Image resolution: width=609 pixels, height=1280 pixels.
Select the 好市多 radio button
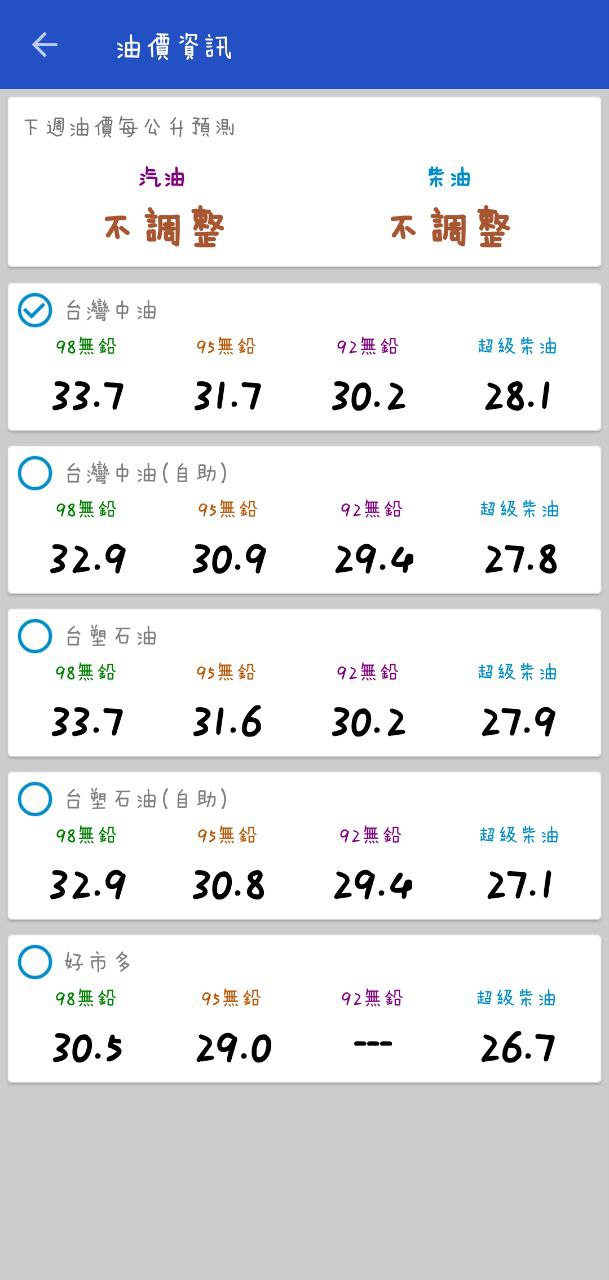point(35,962)
